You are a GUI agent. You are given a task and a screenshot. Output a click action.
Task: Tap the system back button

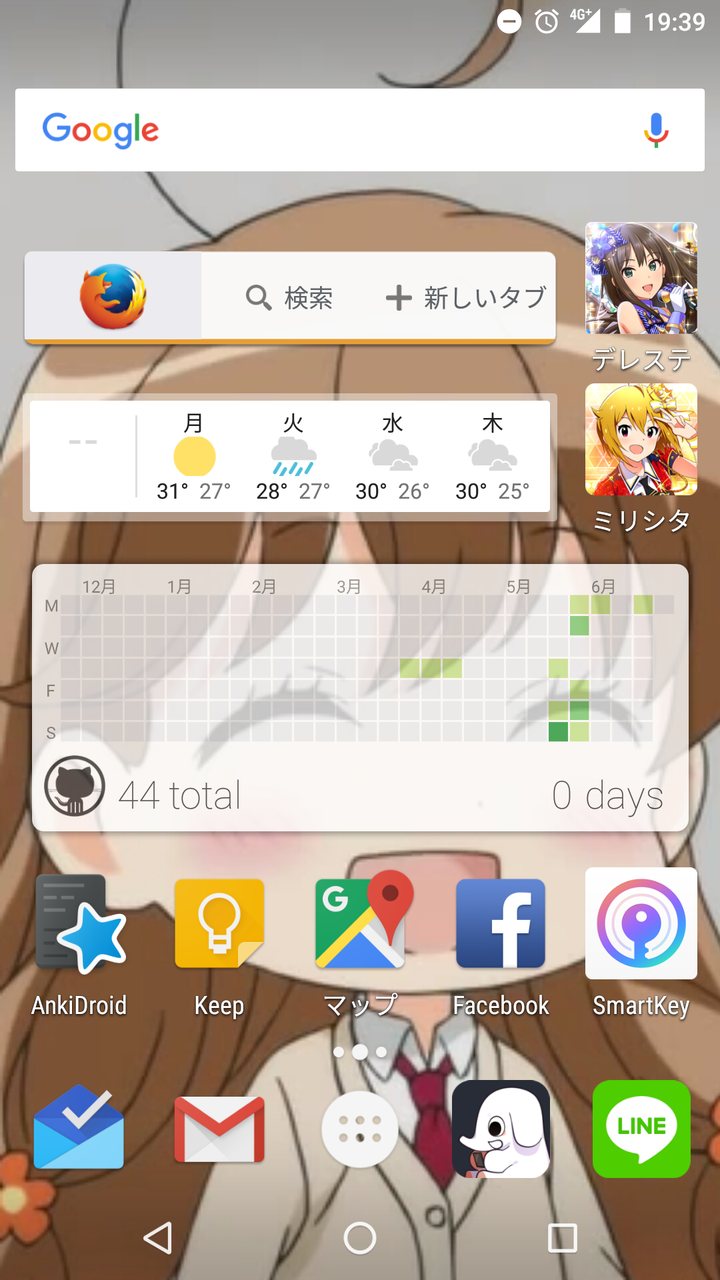click(157, 1238)
